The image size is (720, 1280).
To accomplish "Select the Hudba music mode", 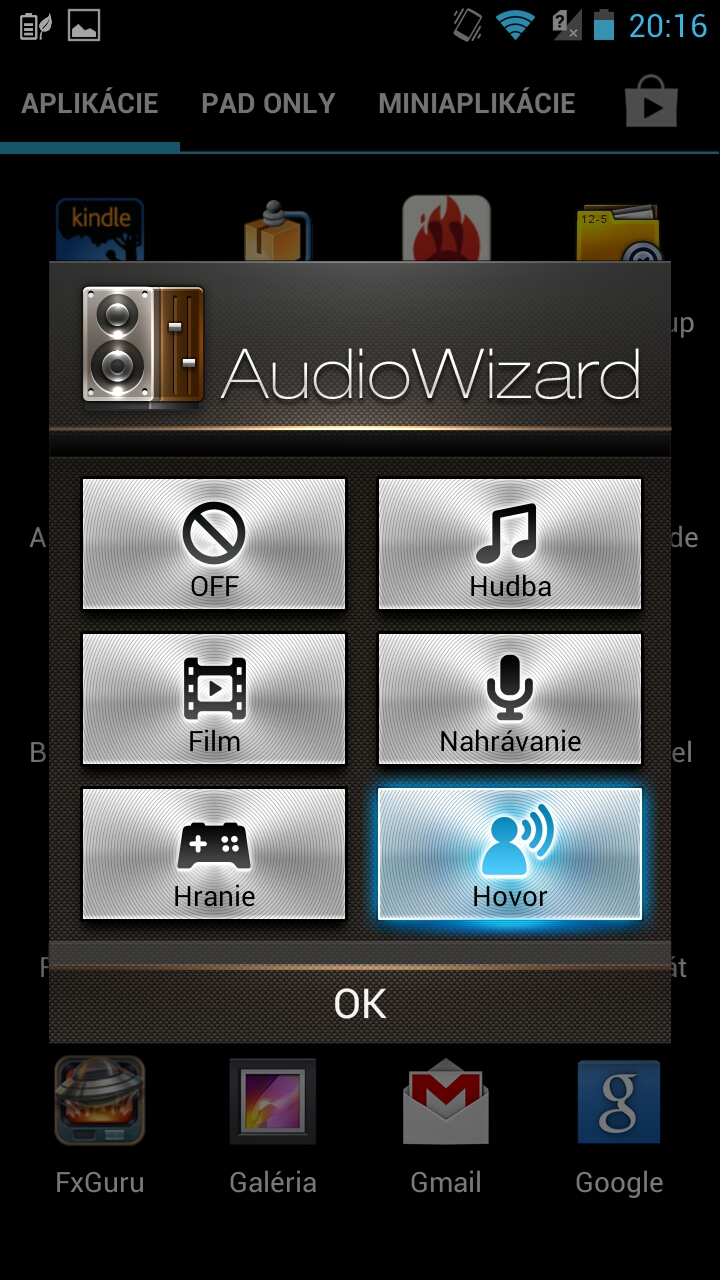I will (x=508, y=545).
